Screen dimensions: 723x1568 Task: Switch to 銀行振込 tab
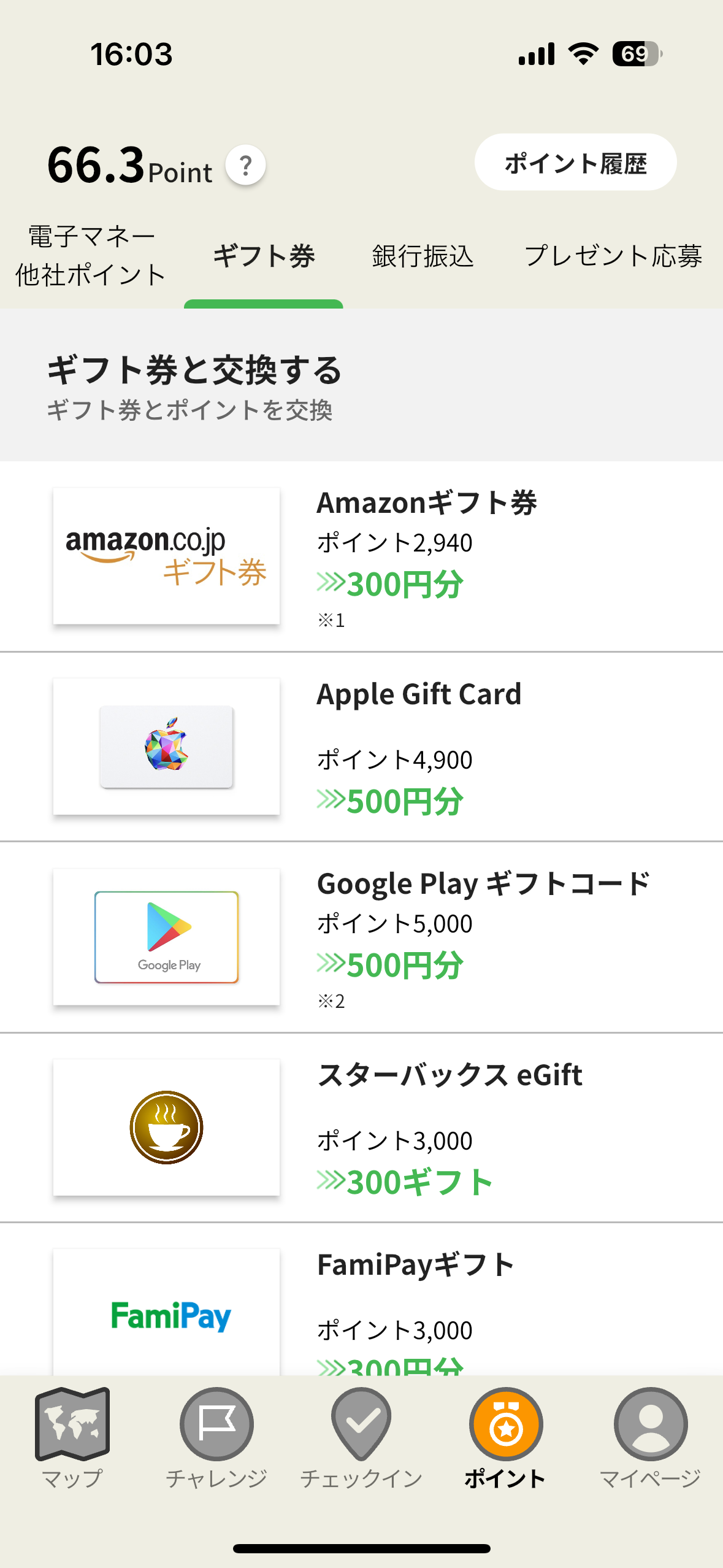[x=423, y=256]
